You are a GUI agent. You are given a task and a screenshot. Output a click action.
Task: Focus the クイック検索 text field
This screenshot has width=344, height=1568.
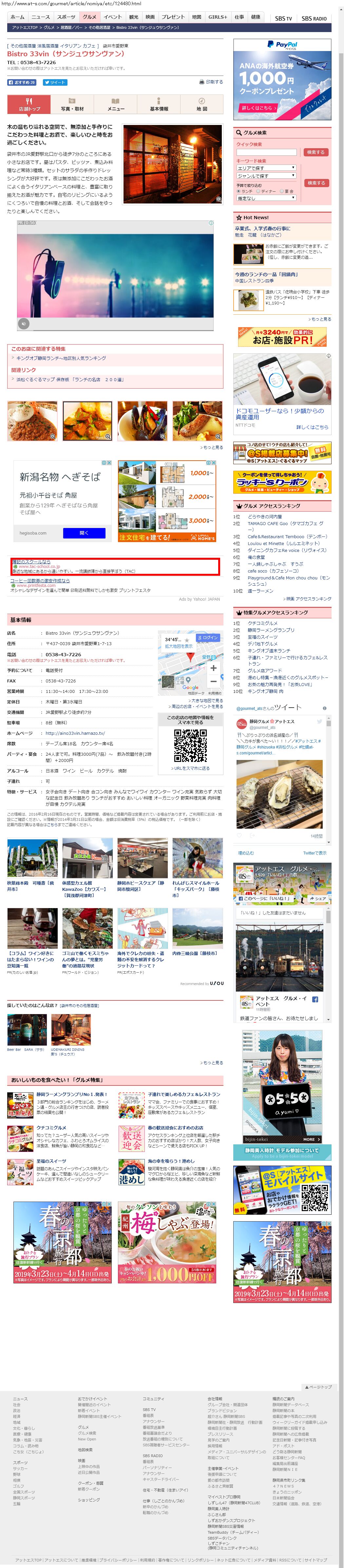click(266, 152)
